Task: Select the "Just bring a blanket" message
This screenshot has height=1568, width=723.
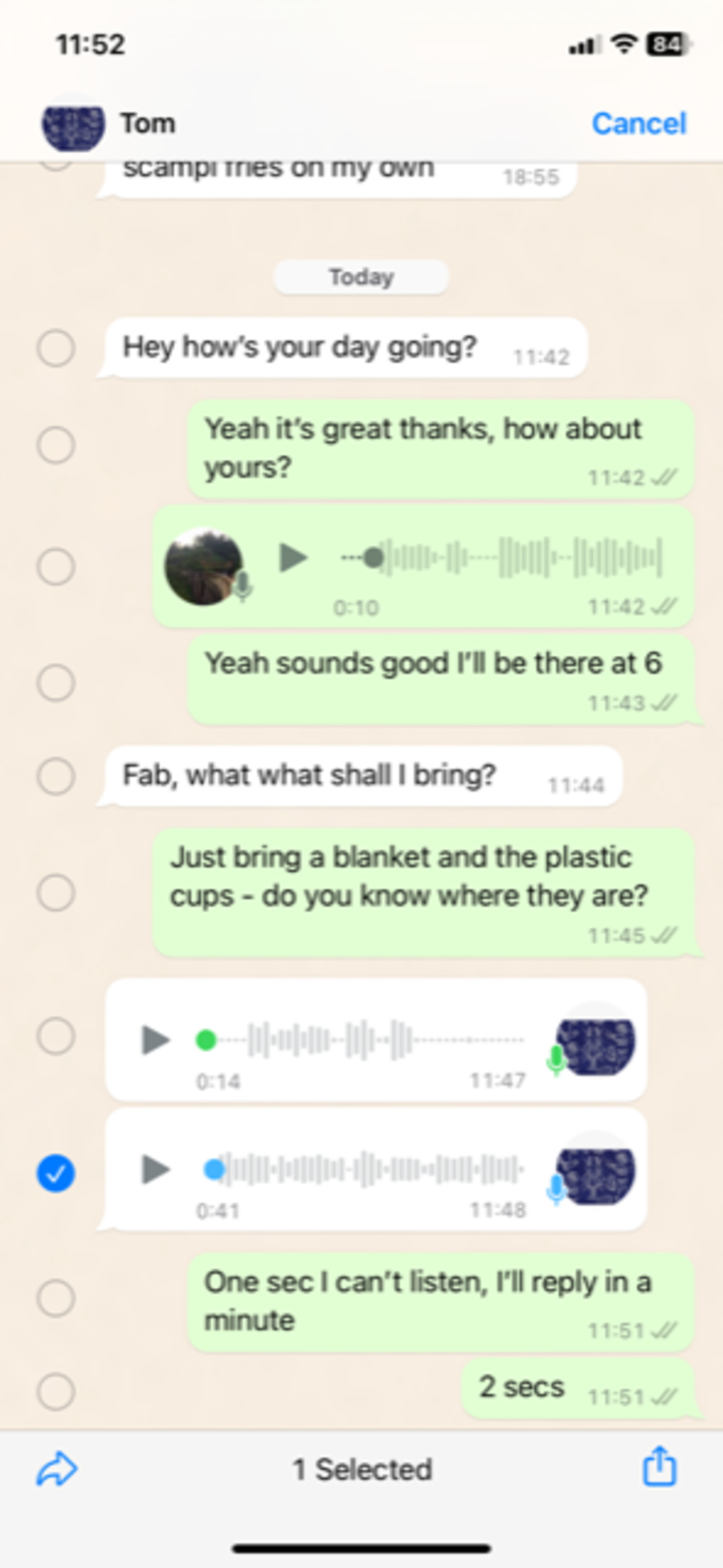Action: [56, 893]
